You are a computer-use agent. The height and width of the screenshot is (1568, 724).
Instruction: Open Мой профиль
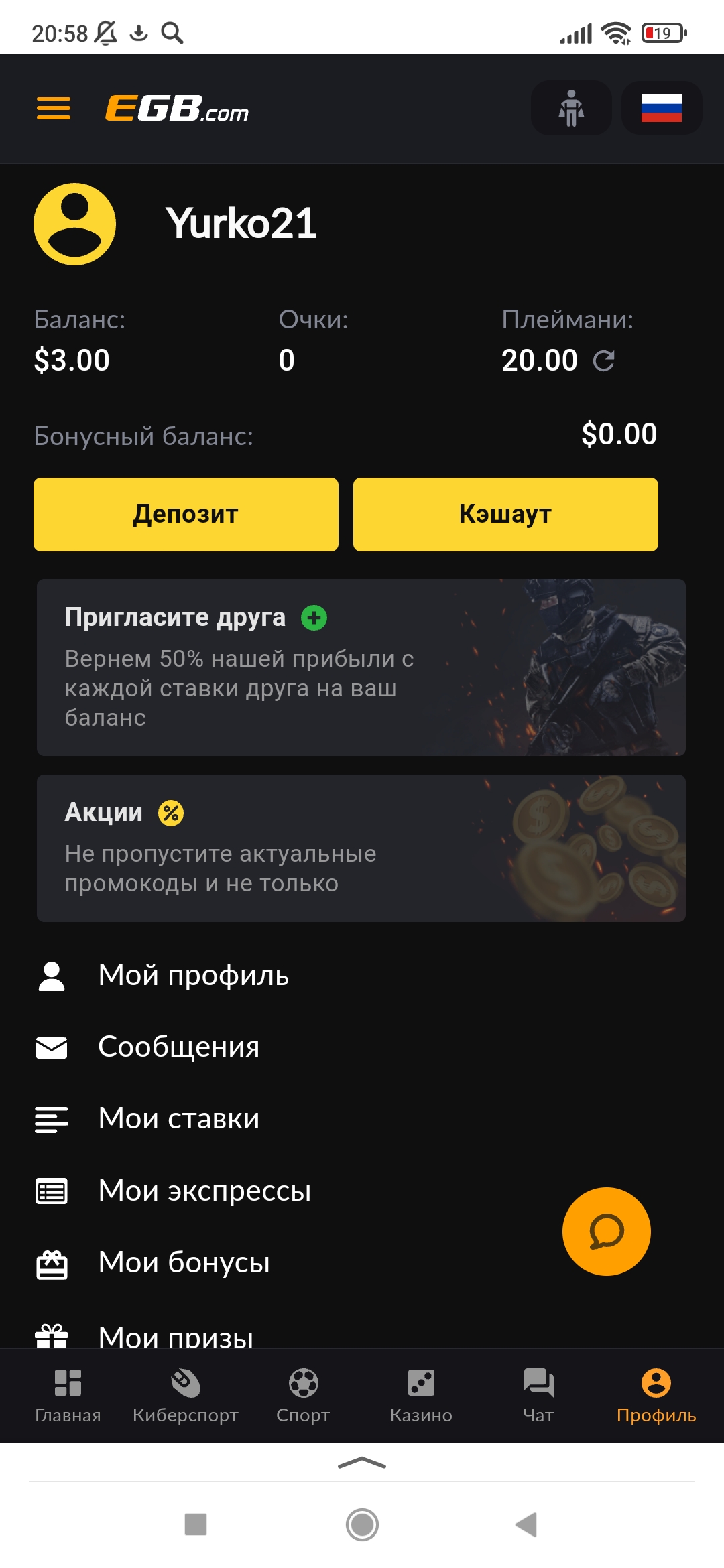(x=193, y=976)
